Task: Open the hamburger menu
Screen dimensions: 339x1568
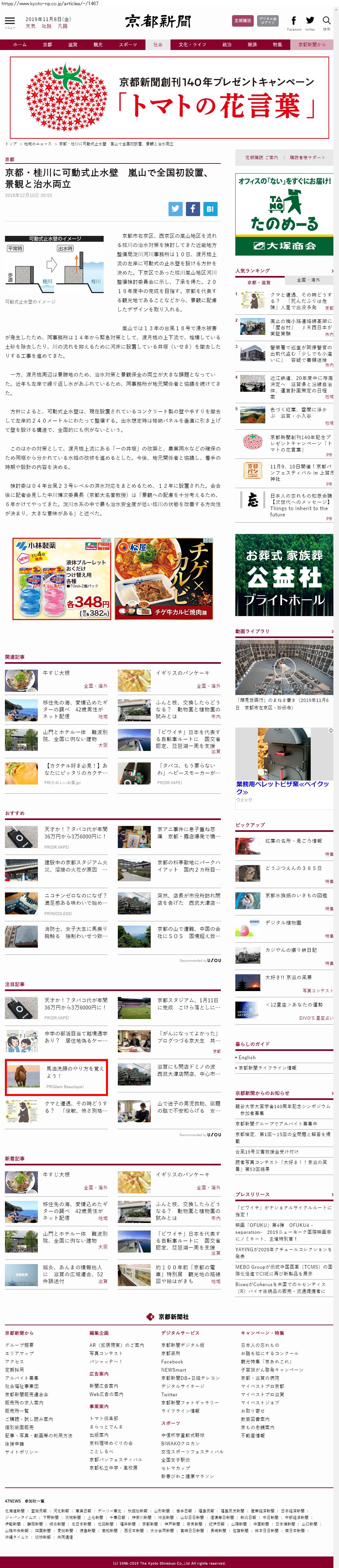Action: [x=9, y=21]
